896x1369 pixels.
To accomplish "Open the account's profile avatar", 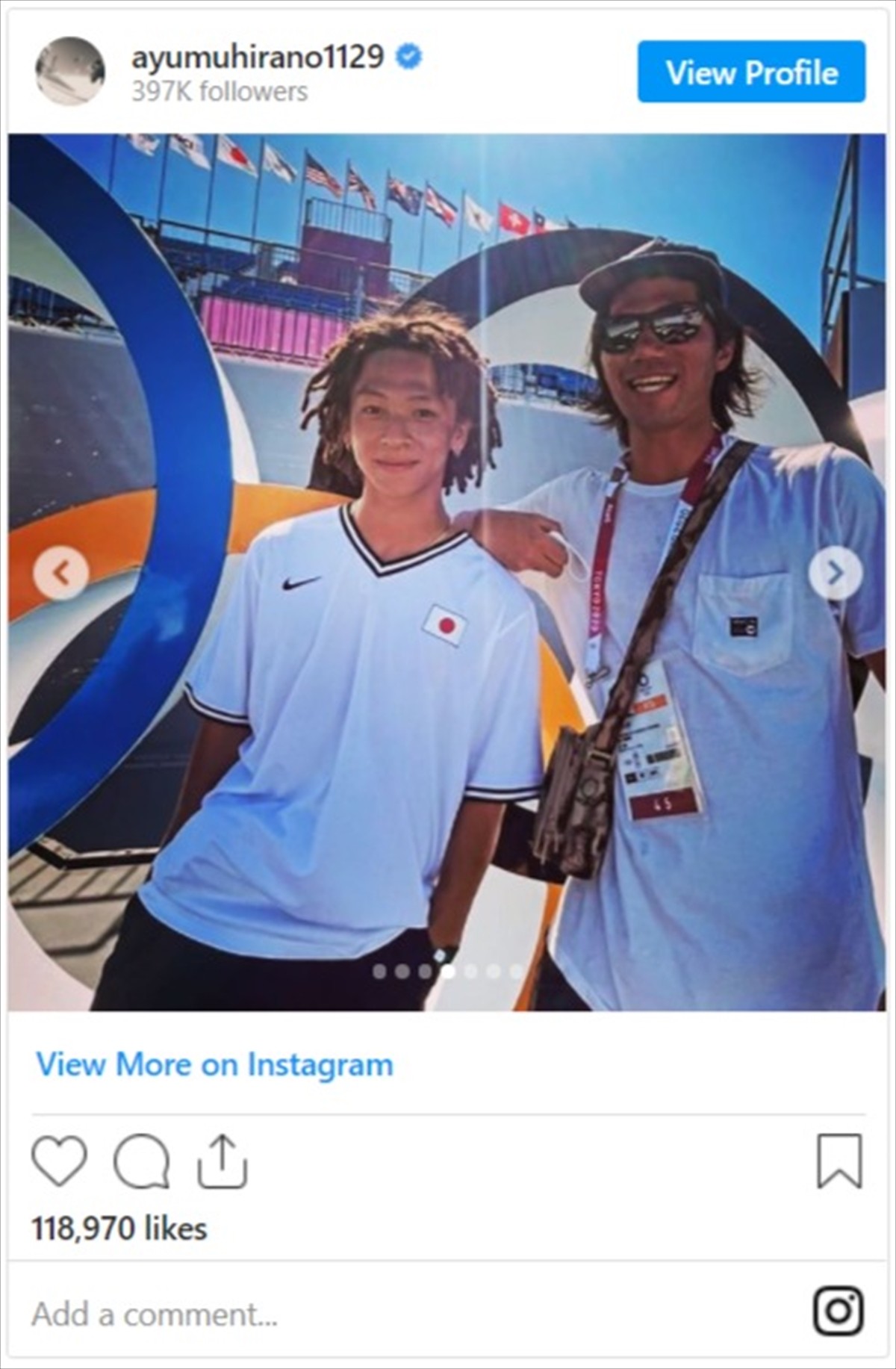I will pyautogui.click(x=70, y=72).
